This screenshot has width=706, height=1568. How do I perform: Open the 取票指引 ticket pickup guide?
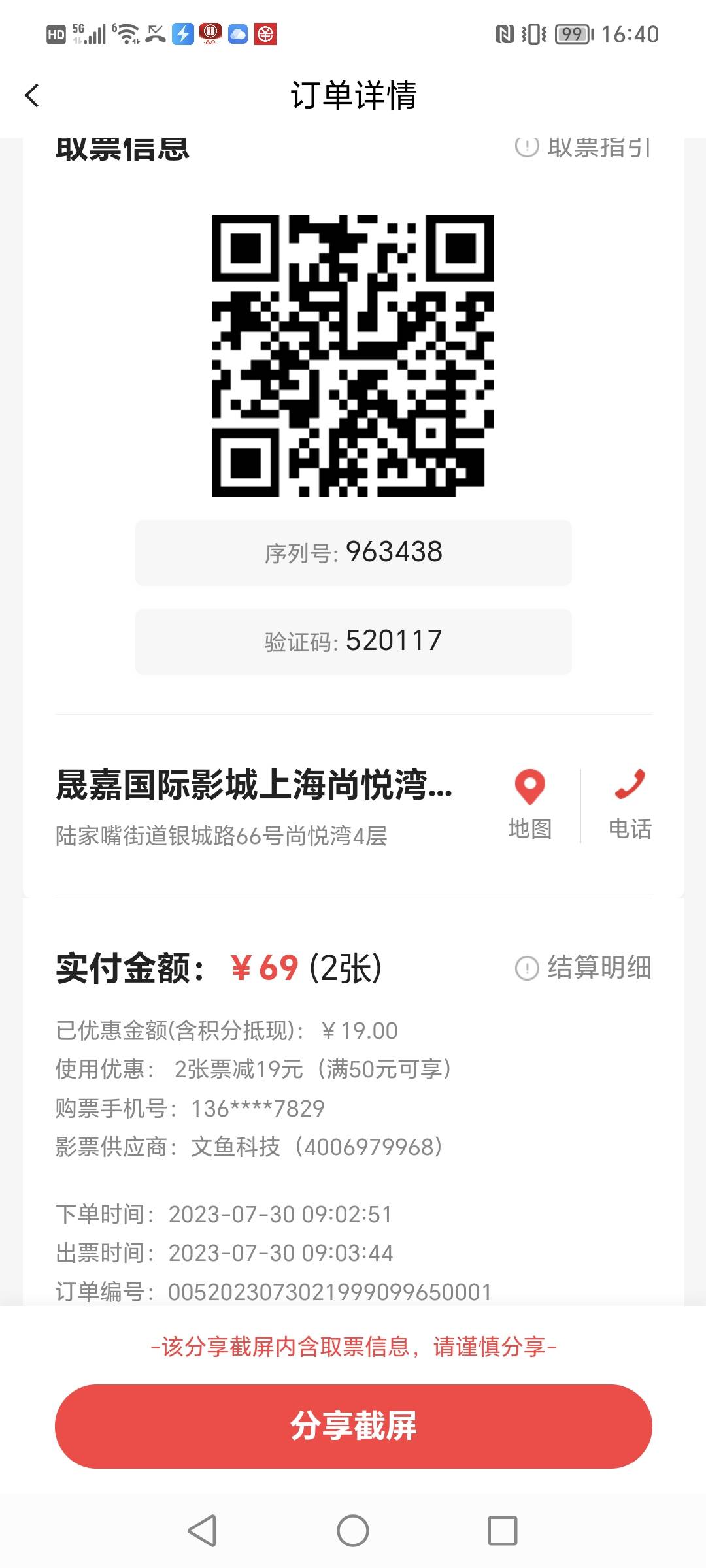[x=582, y=147]
